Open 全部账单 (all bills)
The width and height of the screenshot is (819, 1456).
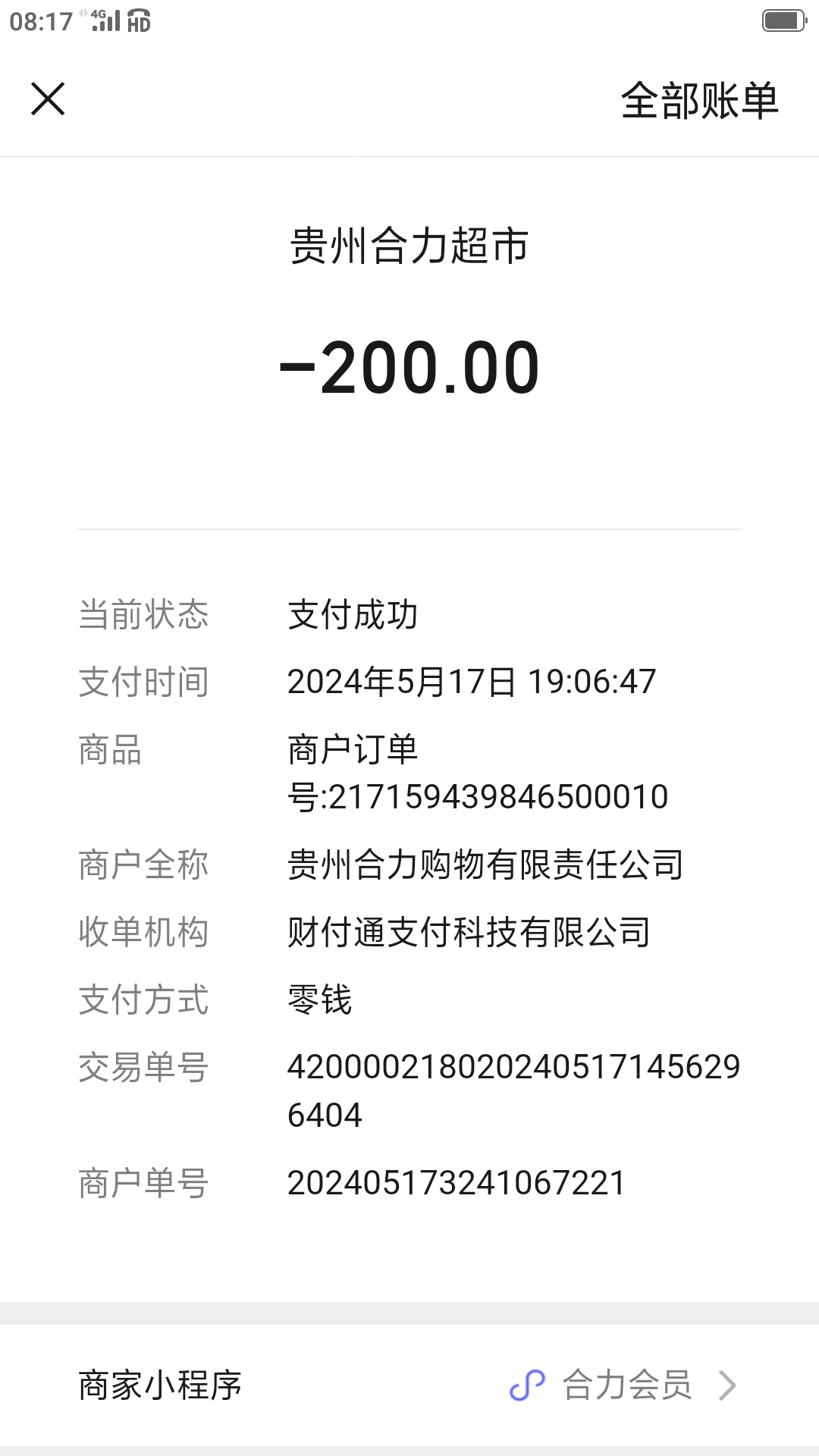[699, 101]
